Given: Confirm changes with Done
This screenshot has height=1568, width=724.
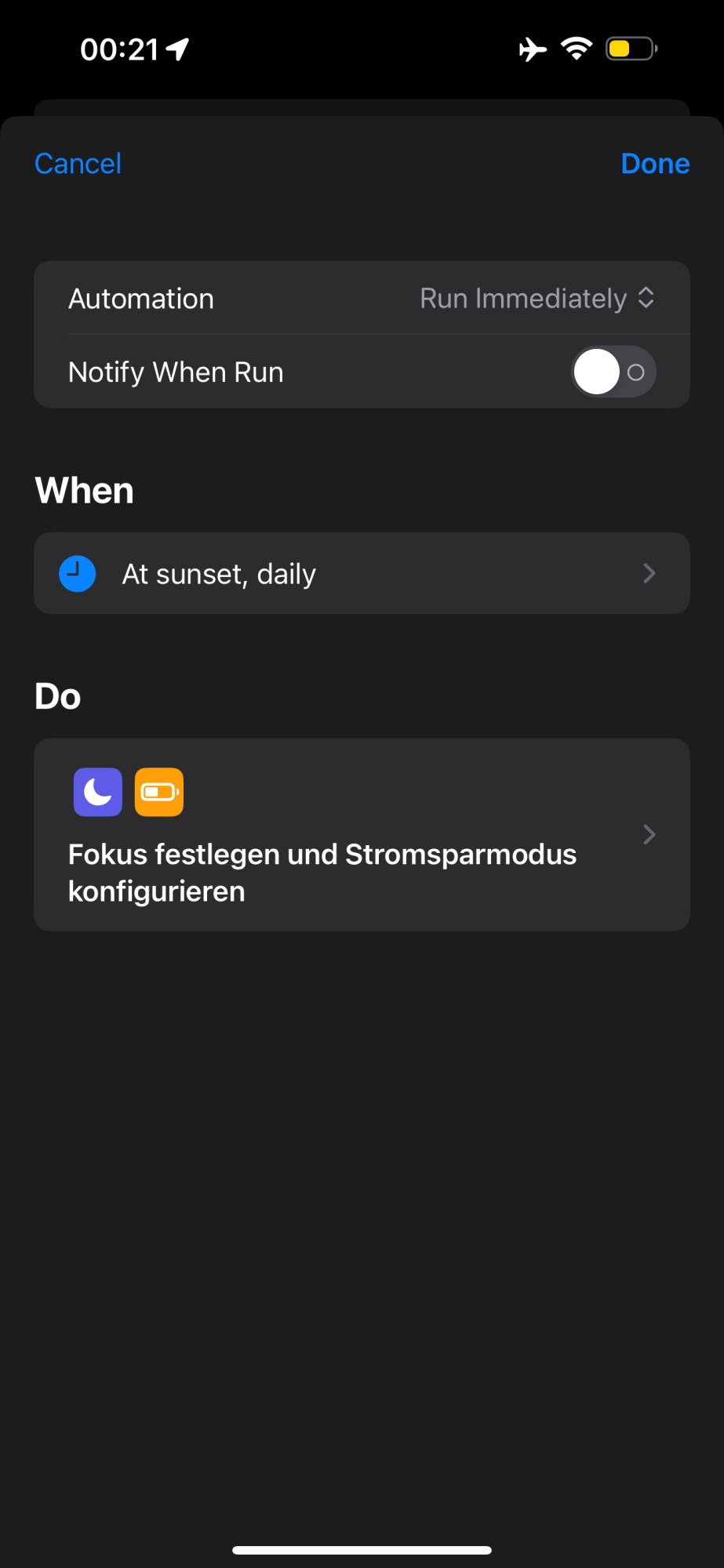Looking at the screenshot, I should point(655,164).
